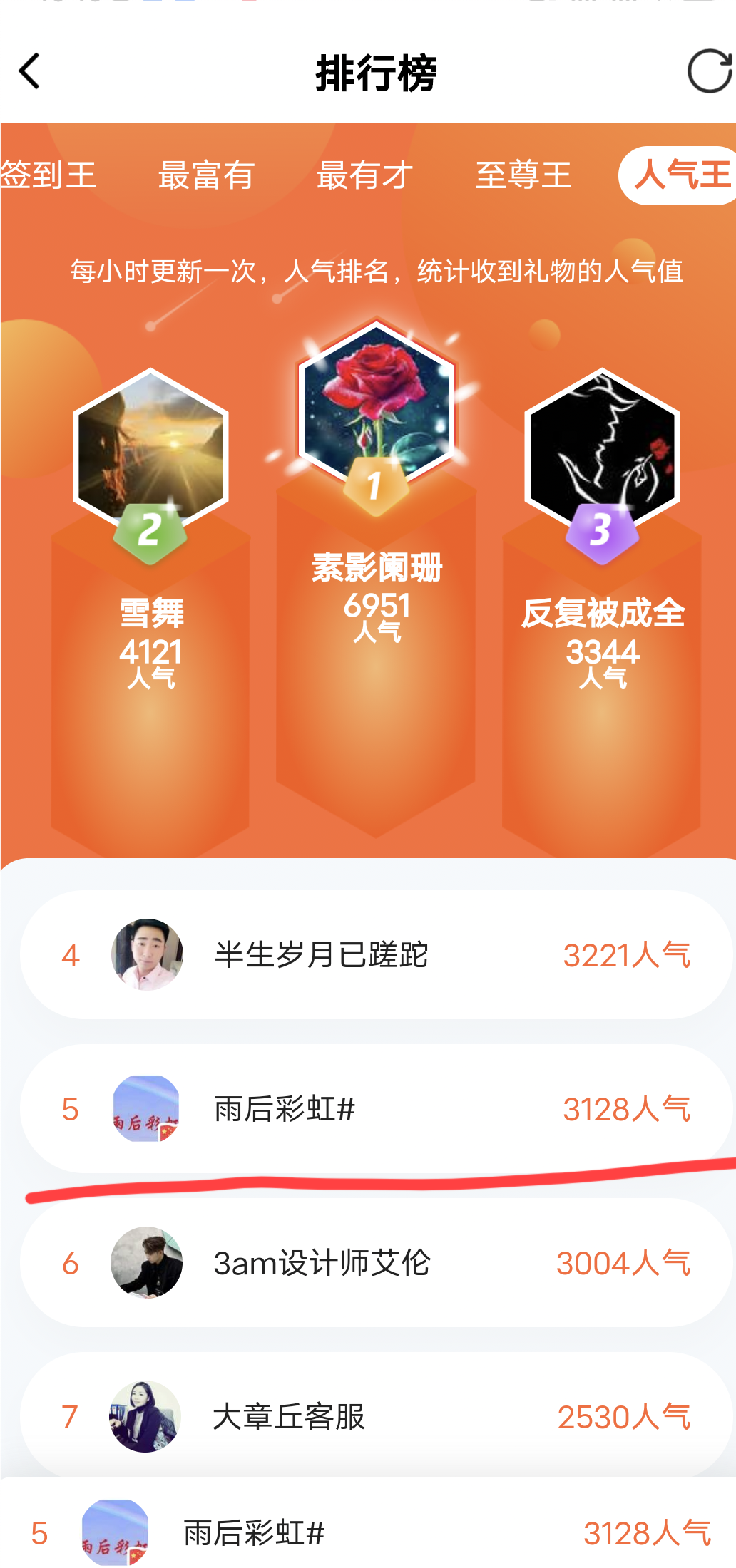Screen dimensions: 736x1568
Task: Select the 人气王 tab
Action: (x=681, y=175)
